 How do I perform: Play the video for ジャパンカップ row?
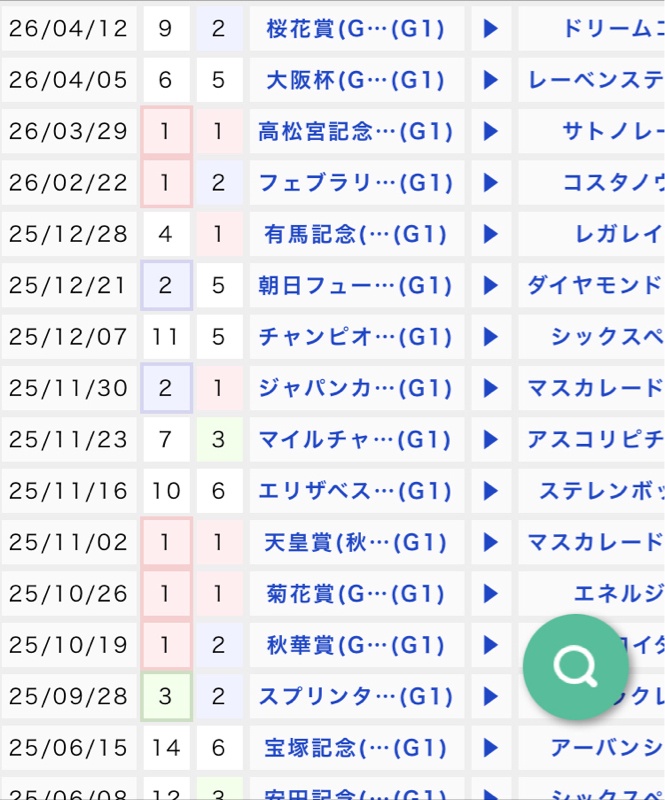click(490, 388)
